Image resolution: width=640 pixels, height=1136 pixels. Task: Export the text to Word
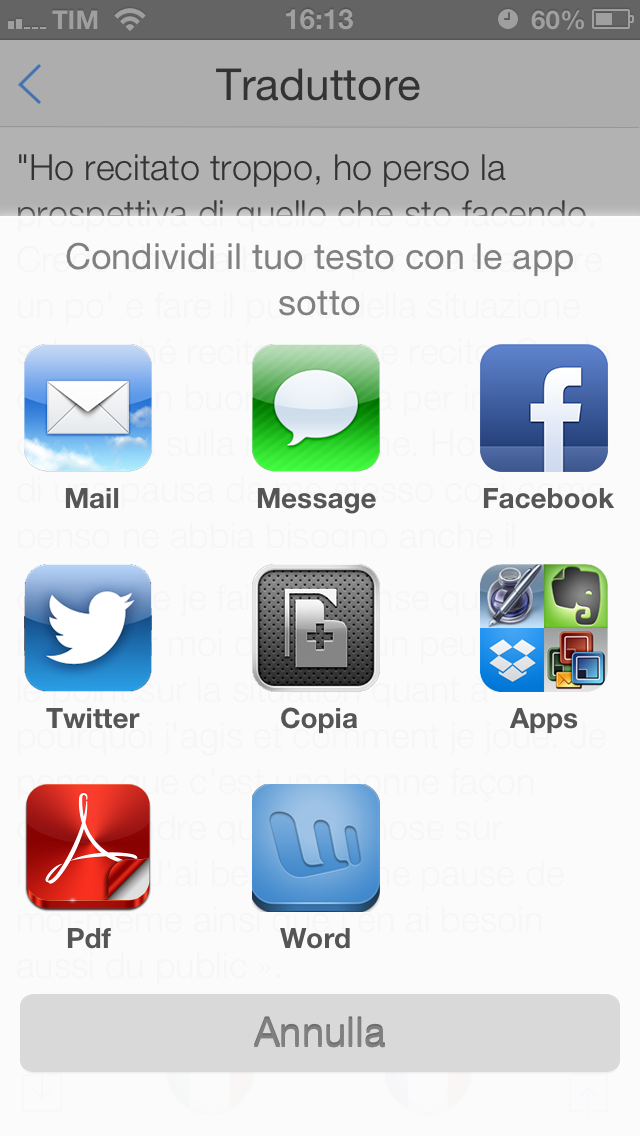[x=316, y=848]
